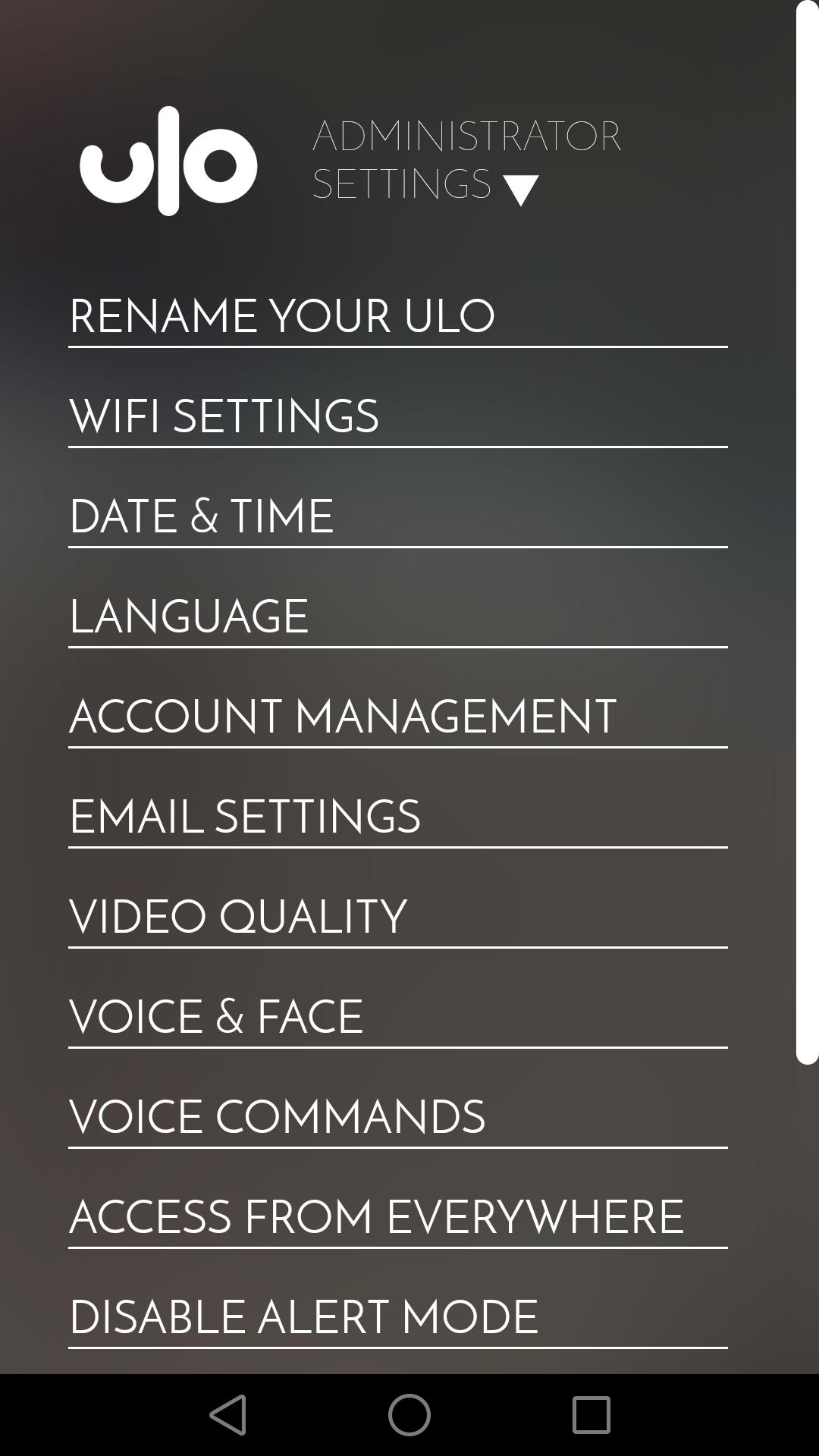819x1456 pixels.
Task: Open Access From Everywhere
Action: 377,1217
